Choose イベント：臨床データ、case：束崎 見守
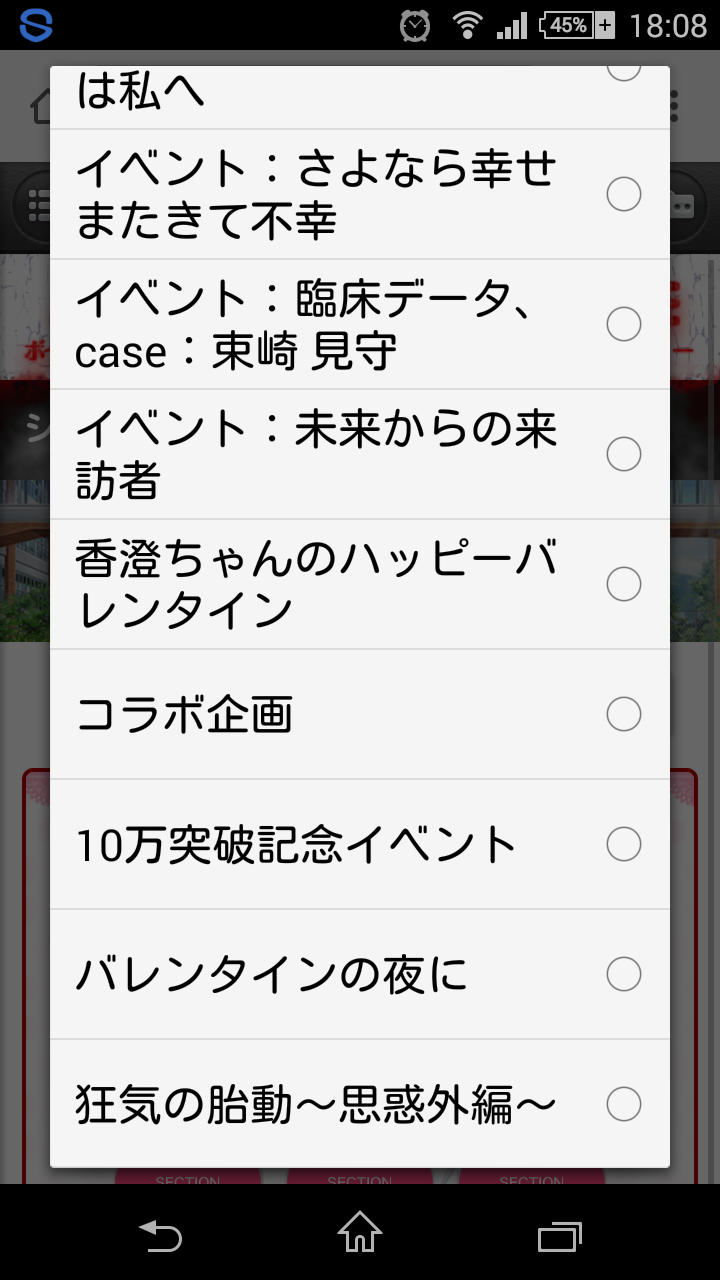This screenshot has height=1280, width=720. (x=360, y=324)
